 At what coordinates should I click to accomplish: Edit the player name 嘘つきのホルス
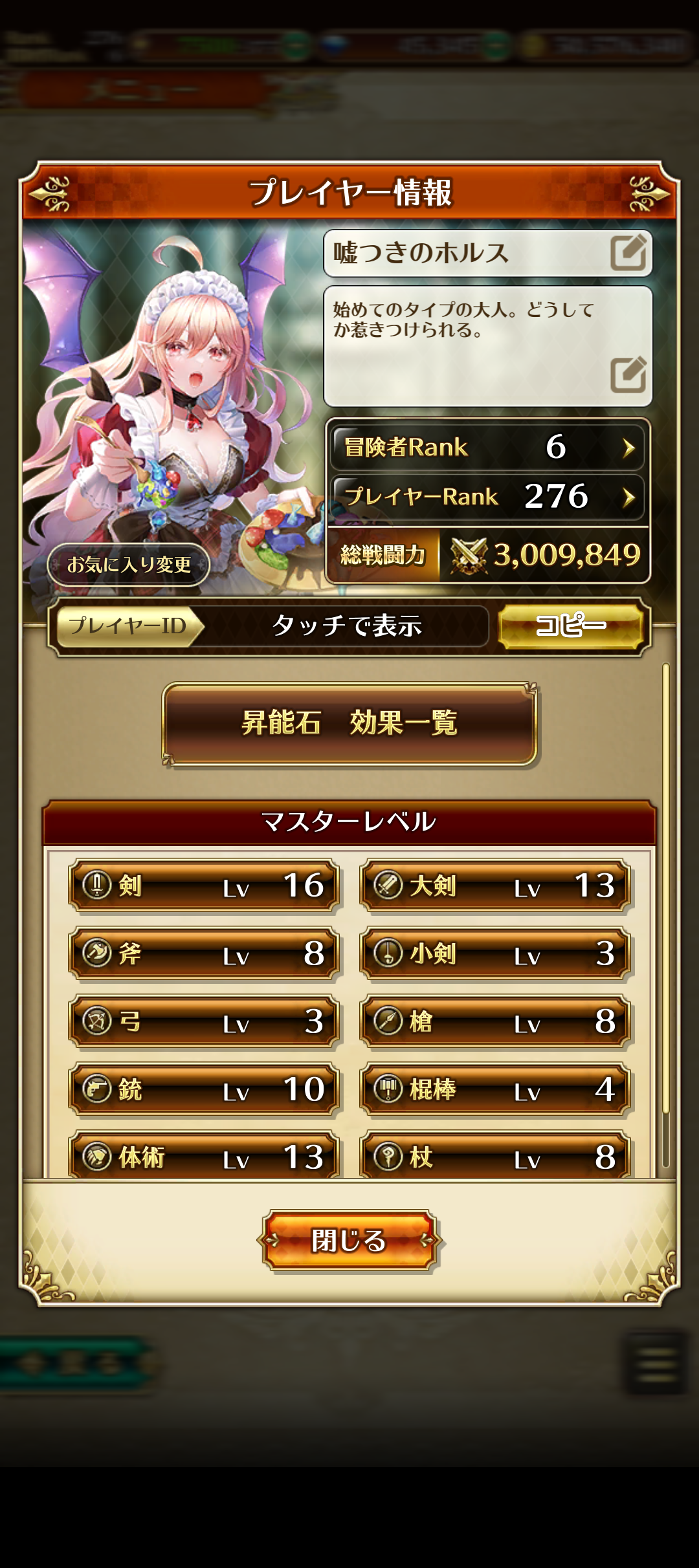[628, 253]
